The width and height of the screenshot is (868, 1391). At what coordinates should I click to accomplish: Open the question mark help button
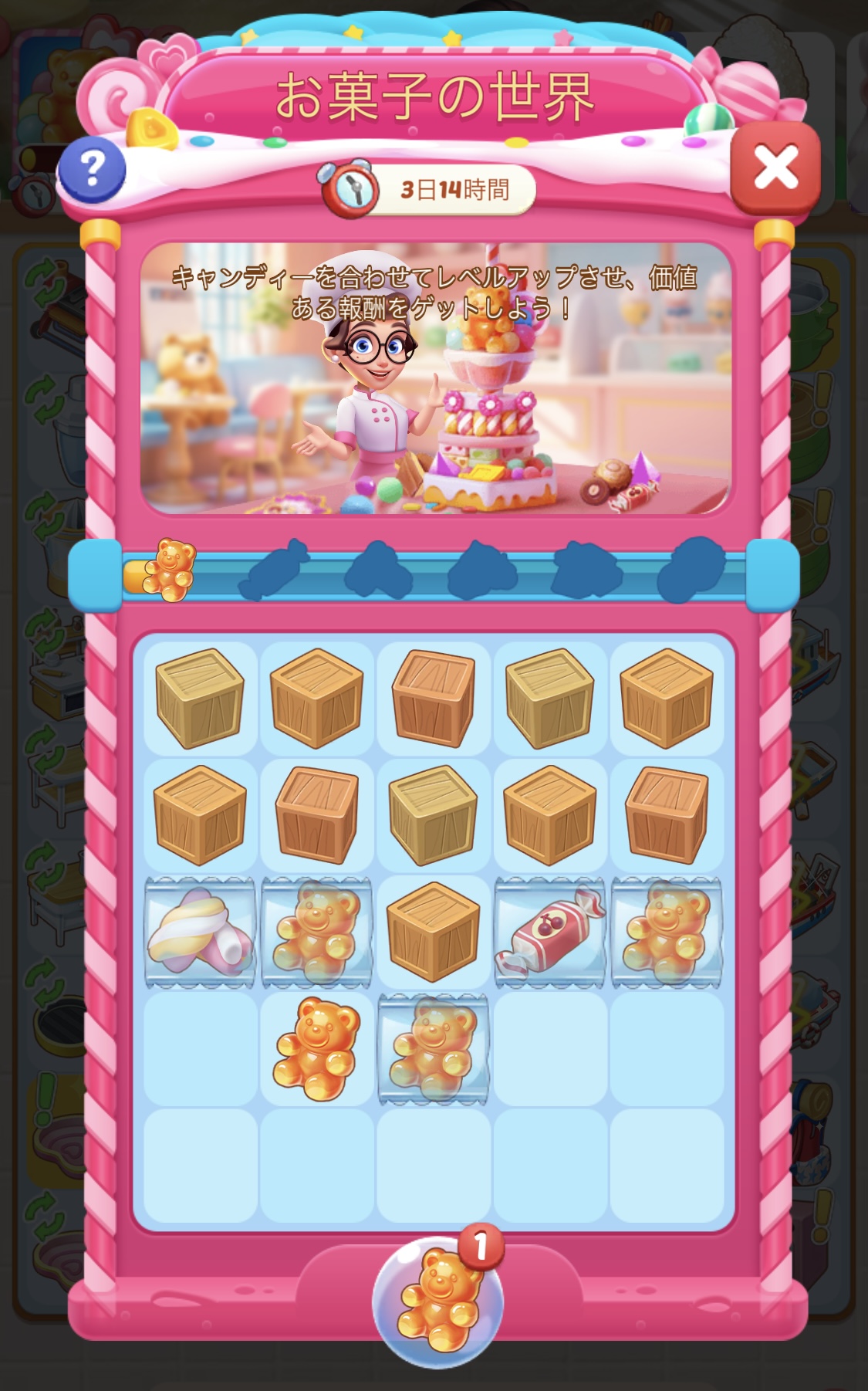pyautogui.click(x=92, y=169)
